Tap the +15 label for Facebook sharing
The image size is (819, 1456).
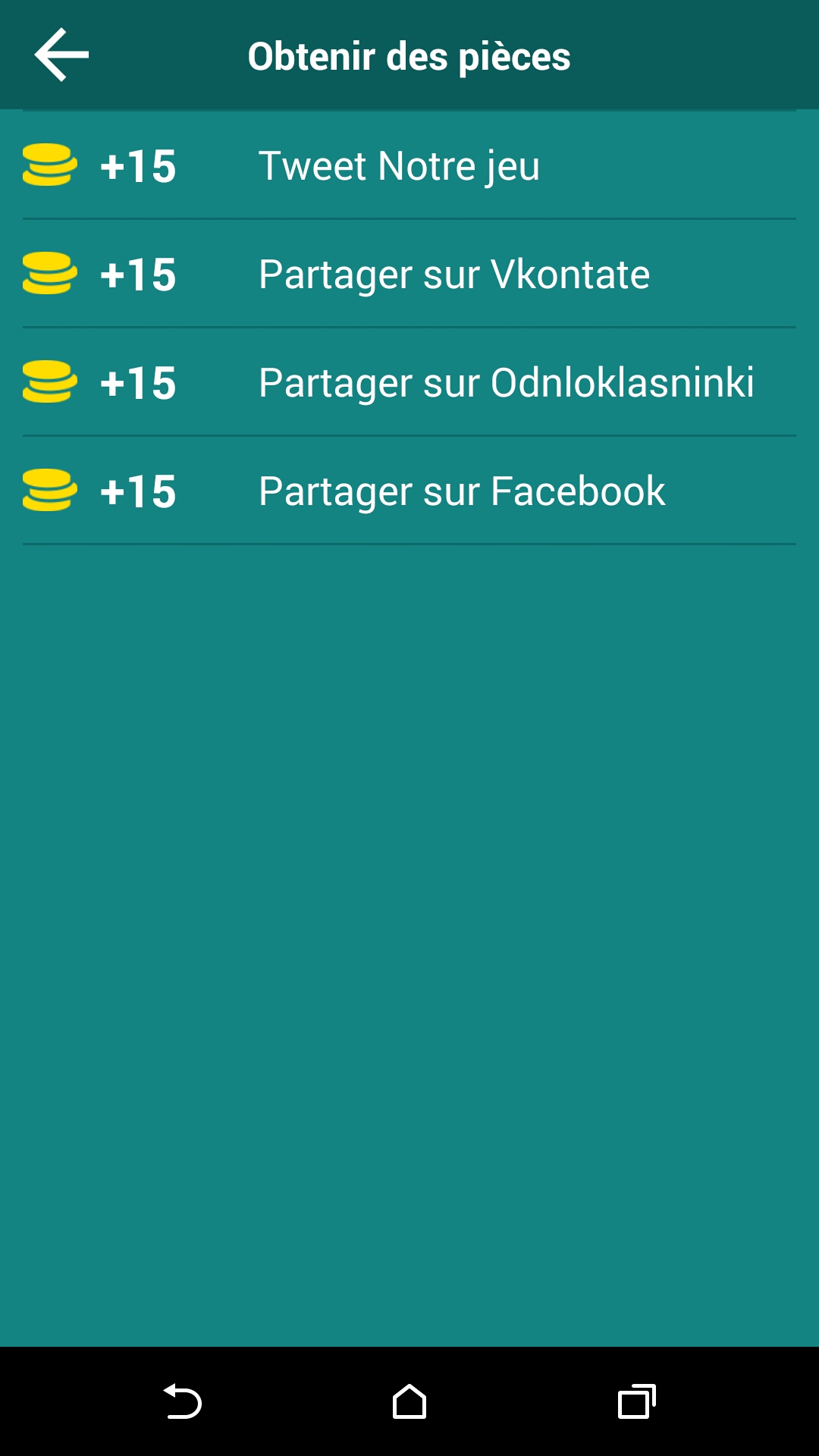pyautogui.click(x=138, y=491)
